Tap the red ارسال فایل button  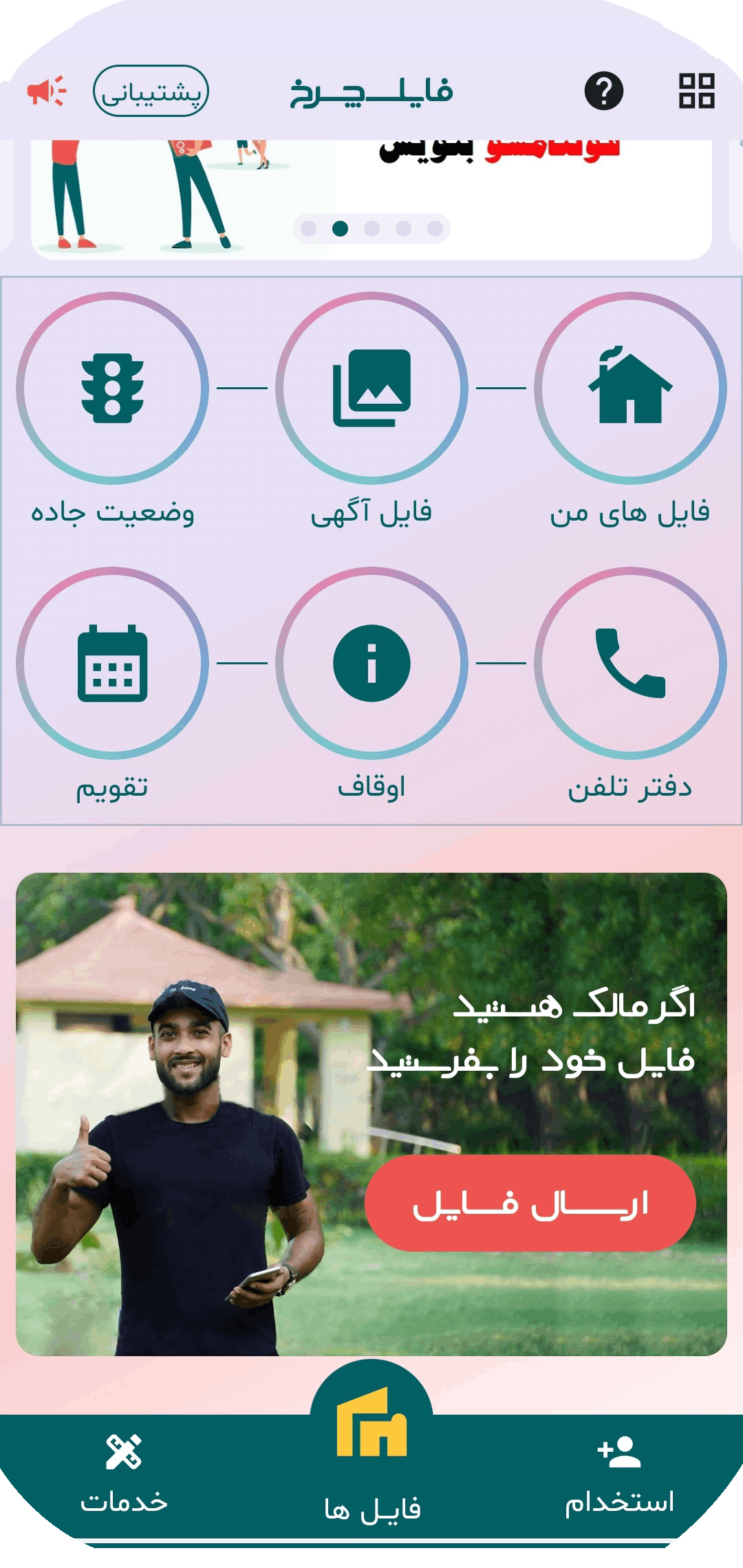[x=530, y=1204]
